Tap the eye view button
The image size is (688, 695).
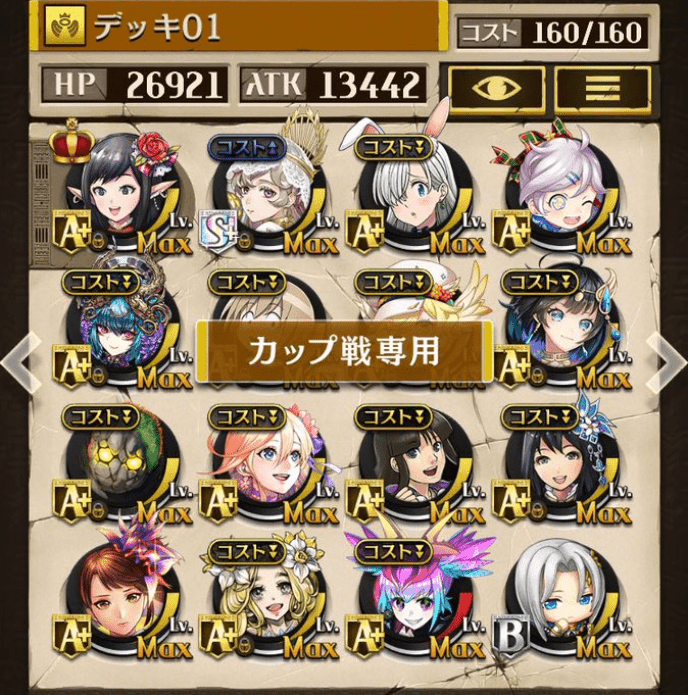497,87
